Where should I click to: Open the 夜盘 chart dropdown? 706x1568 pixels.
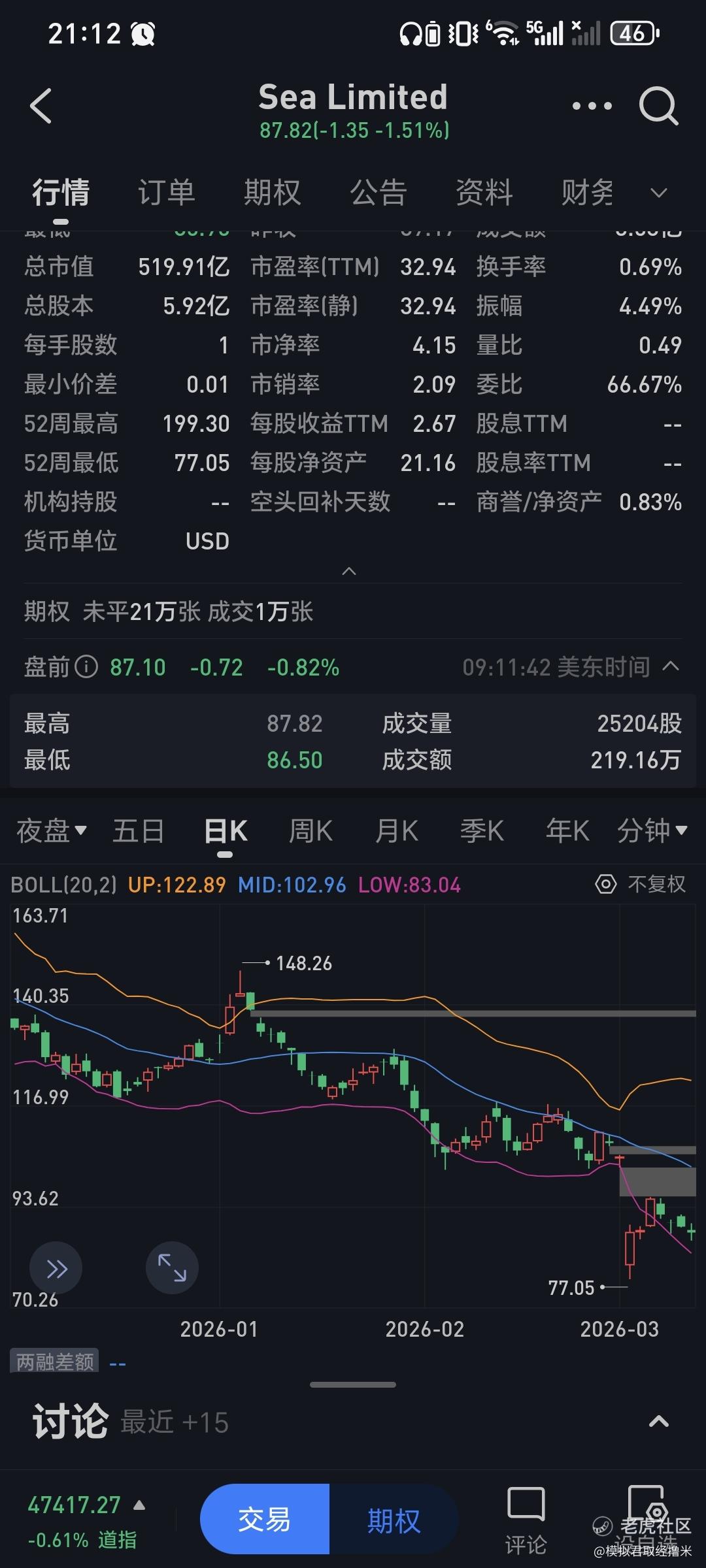coord(51,831)
